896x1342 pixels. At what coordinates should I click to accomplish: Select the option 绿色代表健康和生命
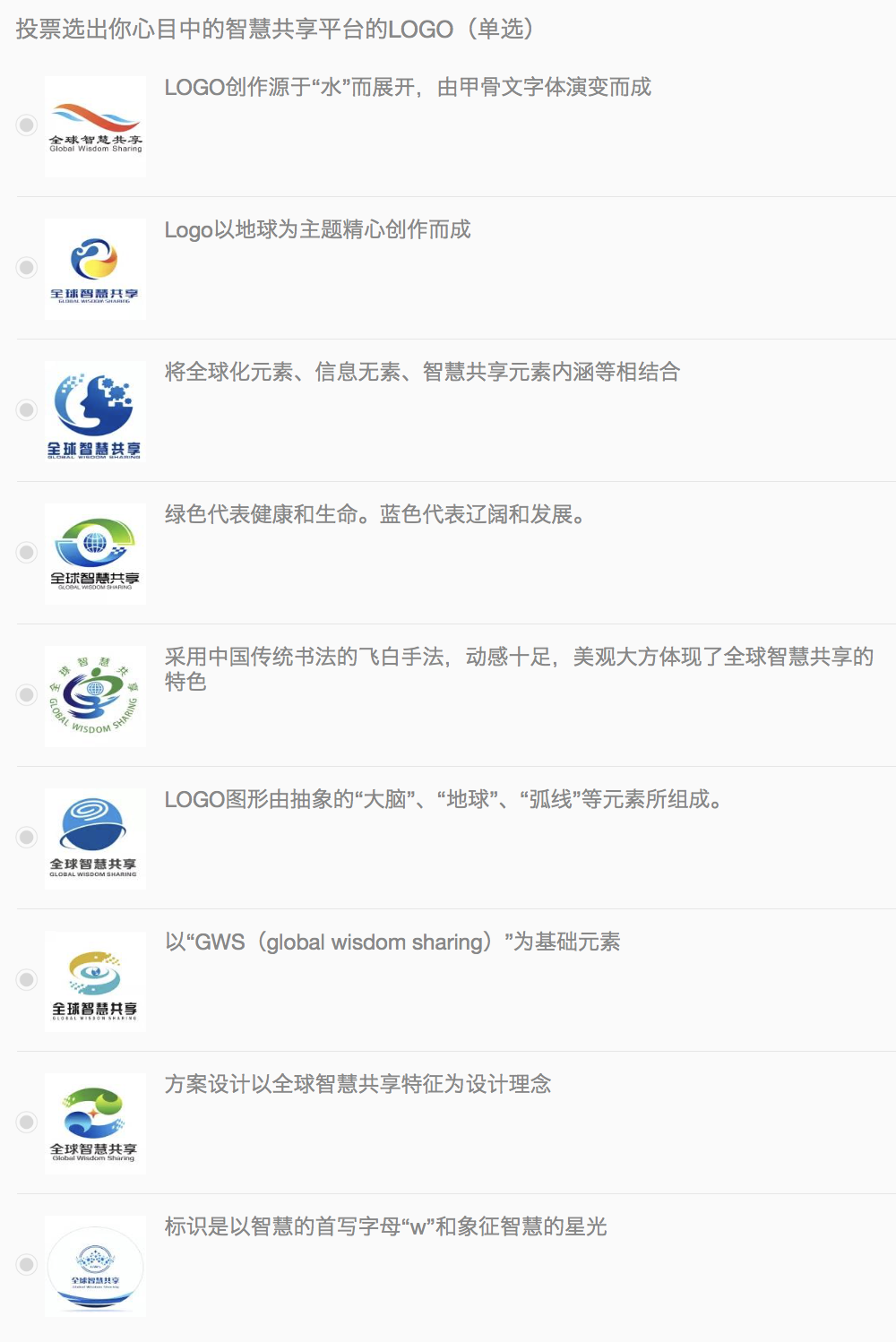(27, 553)
